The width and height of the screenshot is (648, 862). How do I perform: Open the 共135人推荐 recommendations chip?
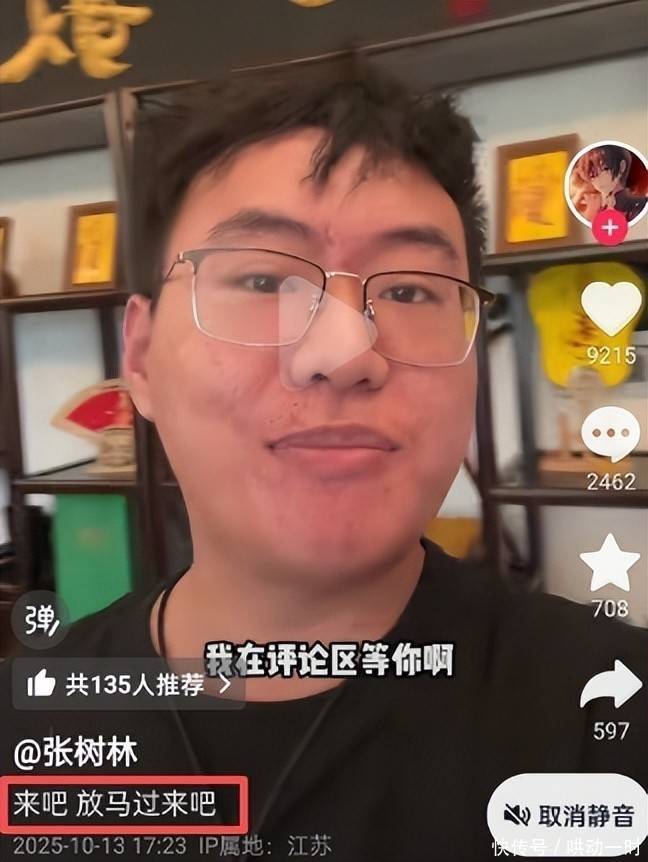tap(129, 684)
